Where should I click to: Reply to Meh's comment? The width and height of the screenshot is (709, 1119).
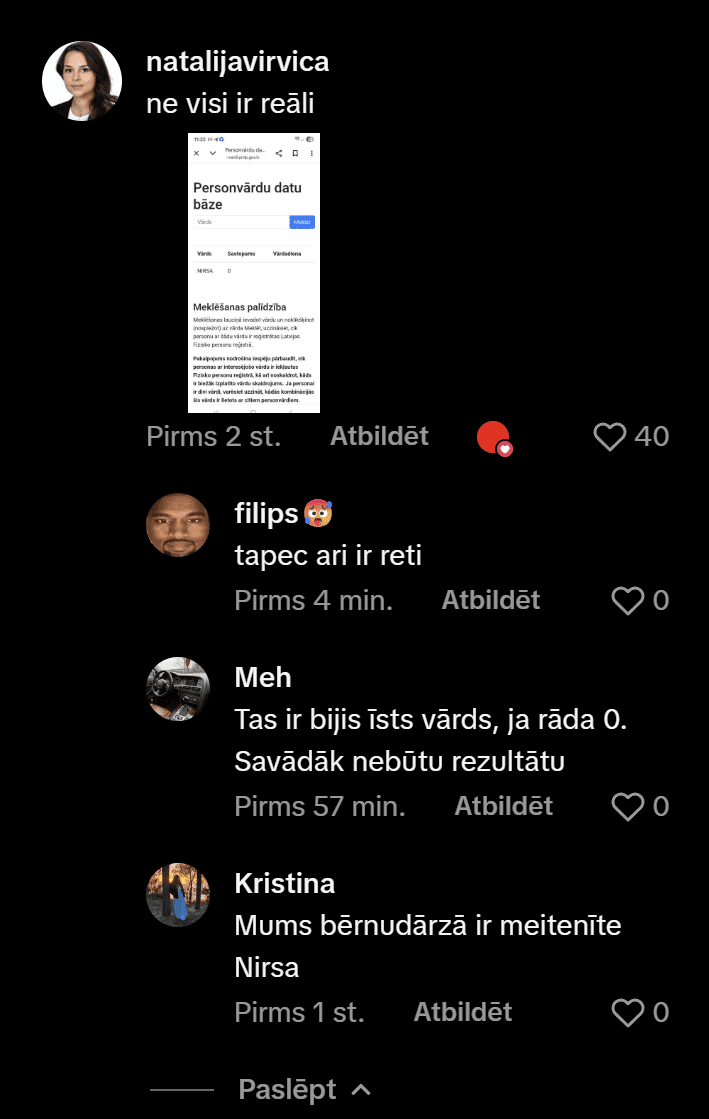pyautogui.click(x=503, y=806)
